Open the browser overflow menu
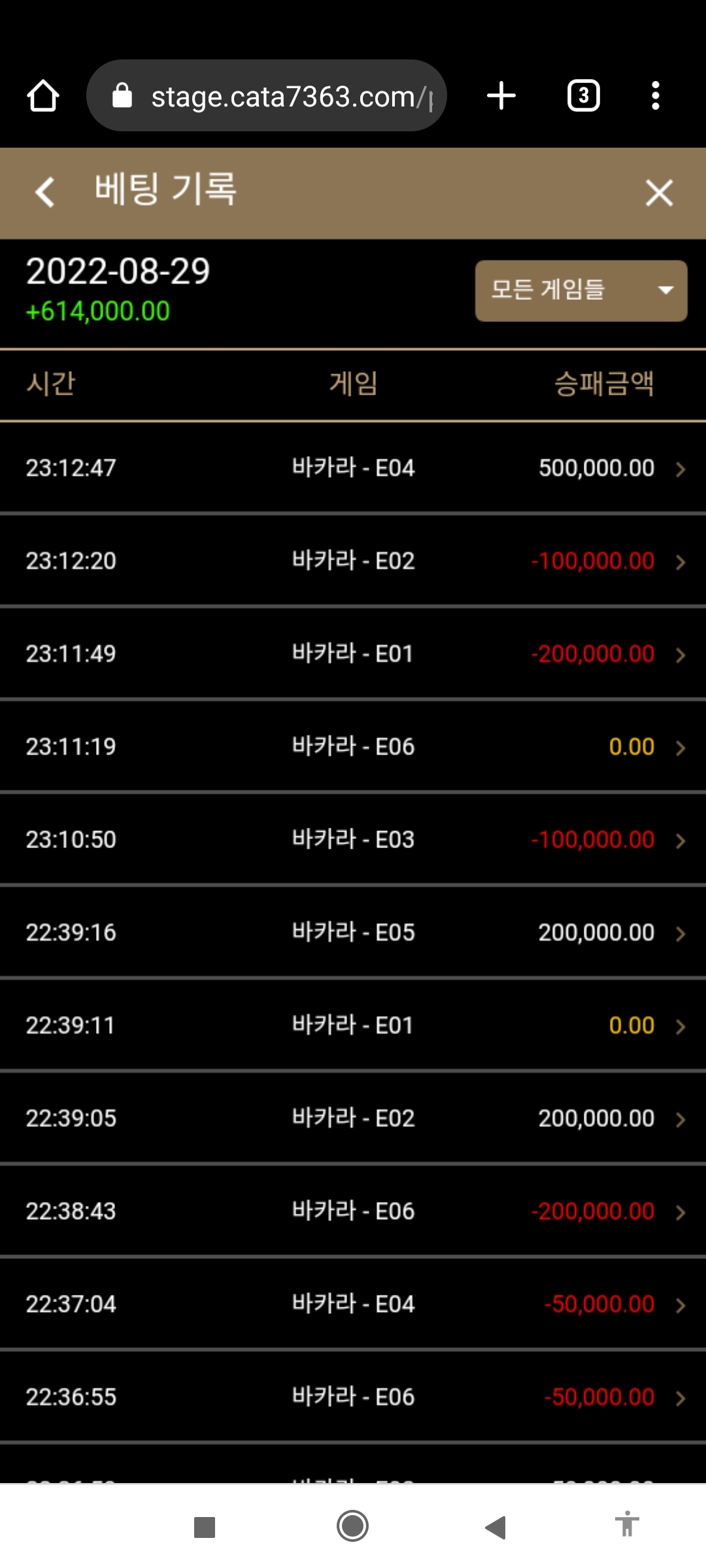The width and height of the screenshot is (706, 1568). click(x=656, y=96)
